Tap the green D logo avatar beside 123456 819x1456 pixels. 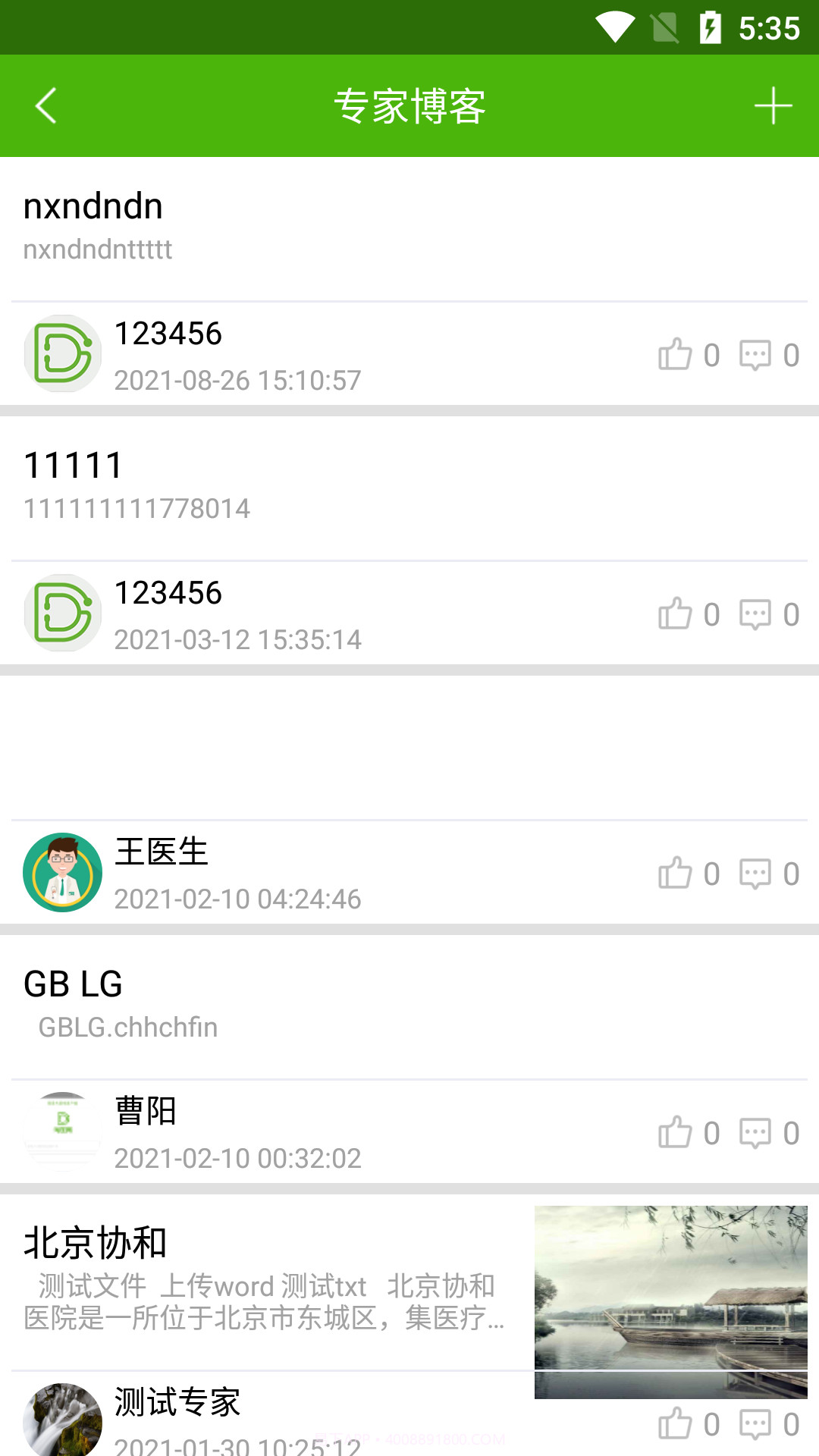tap(63, 353)
